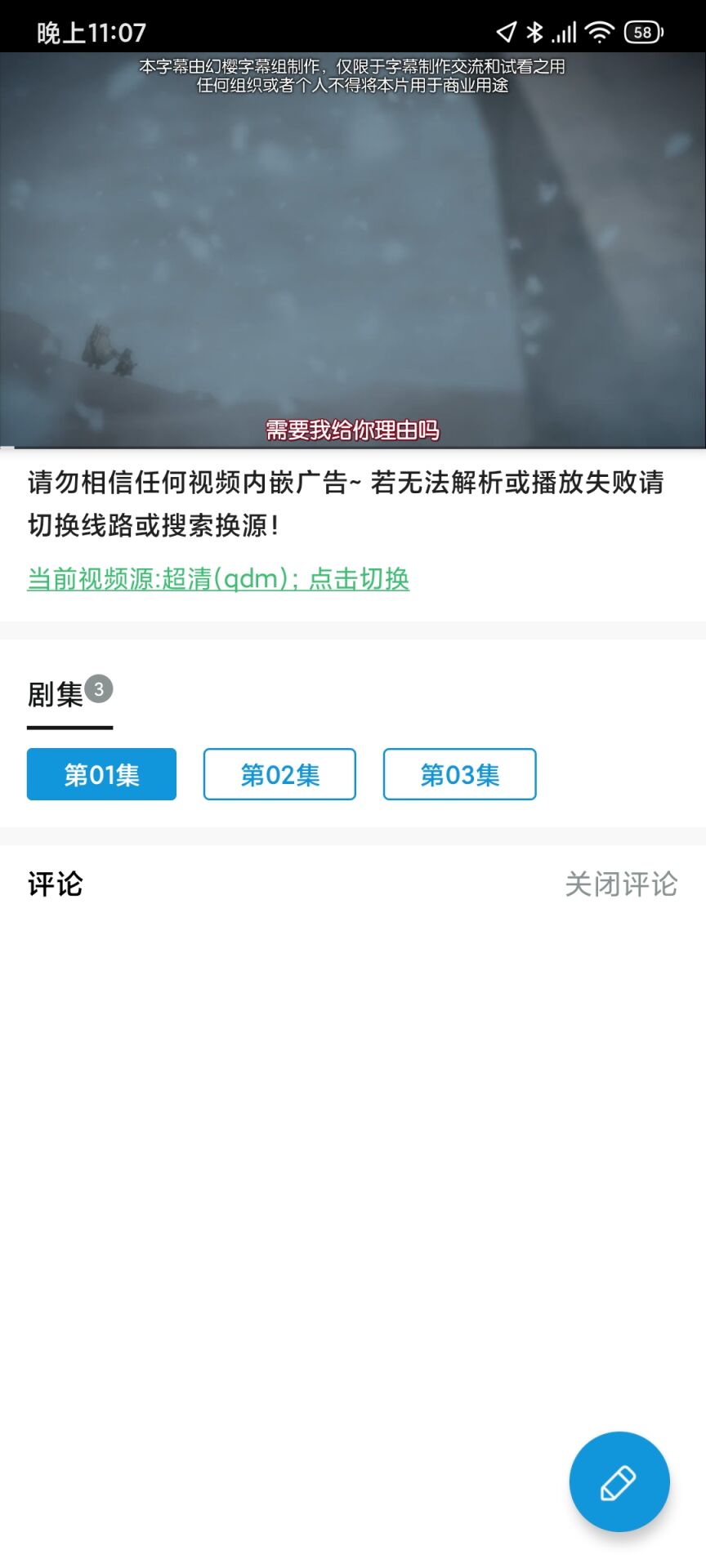This screenshot has width=706, height=1568.
Task: Tap the video player area
Action: 353,250
